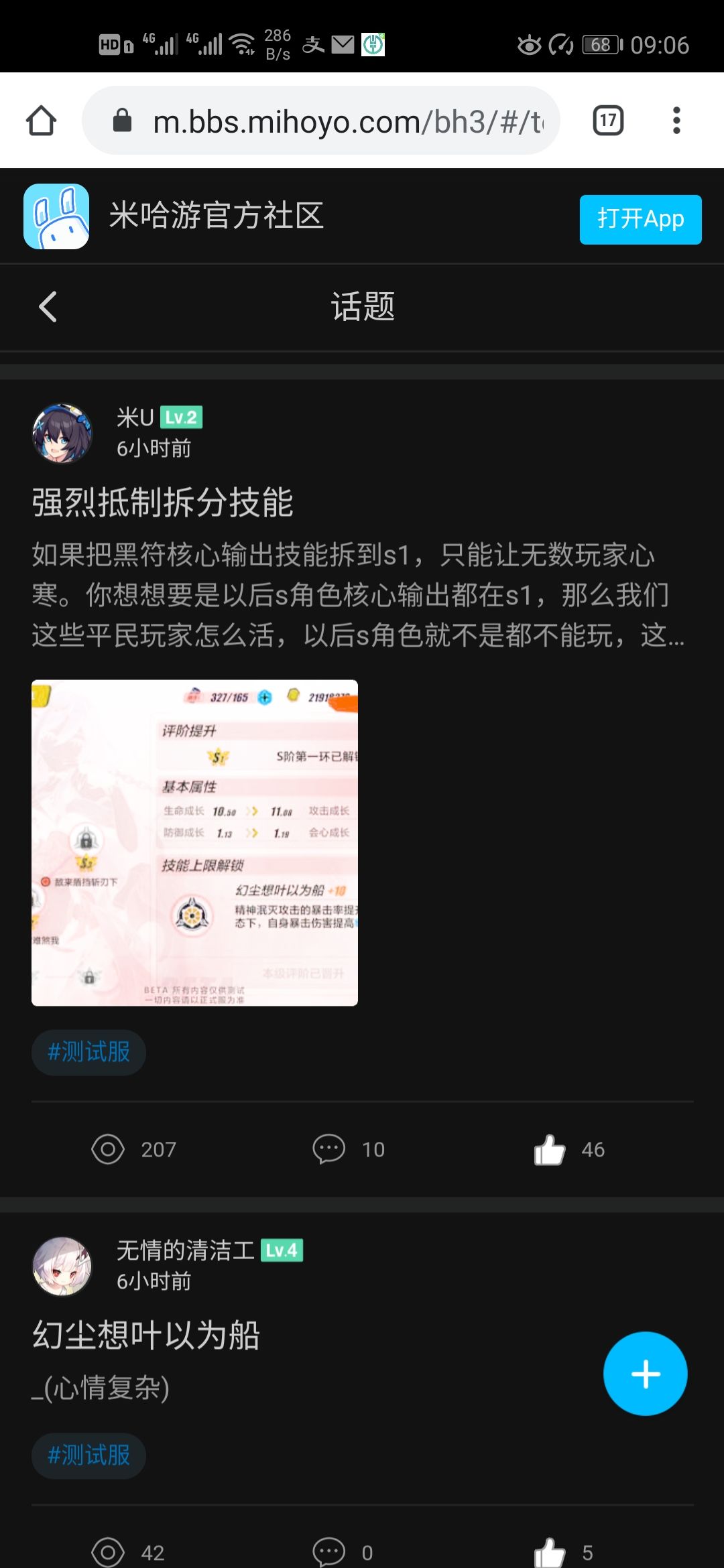Open the game screenshot in the post
The height and width of the screenshot is (1568, 724).
[x=194, y=841]
